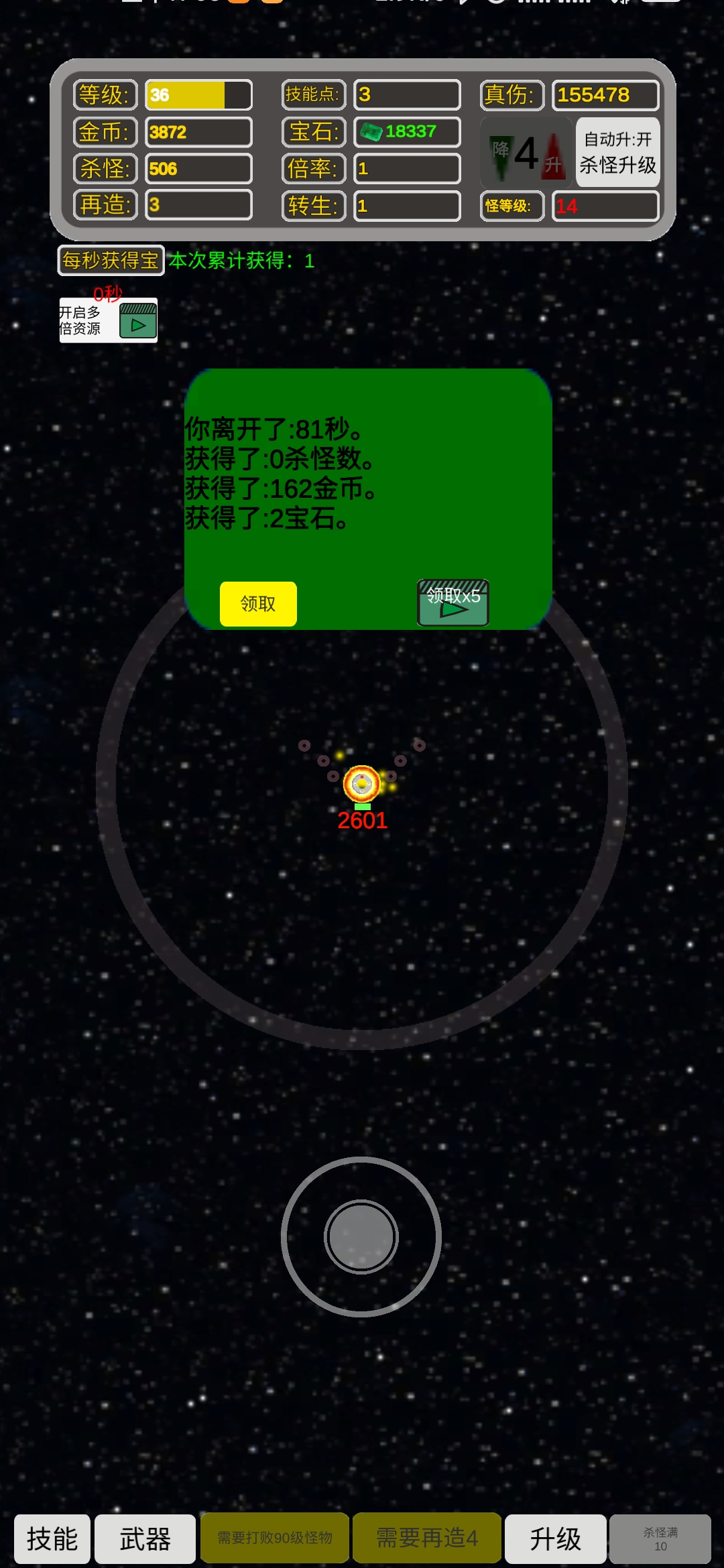Tap the locked 需要再造4 button
Viewport: 724px width, 1568px height.
tap(427, 1538)
